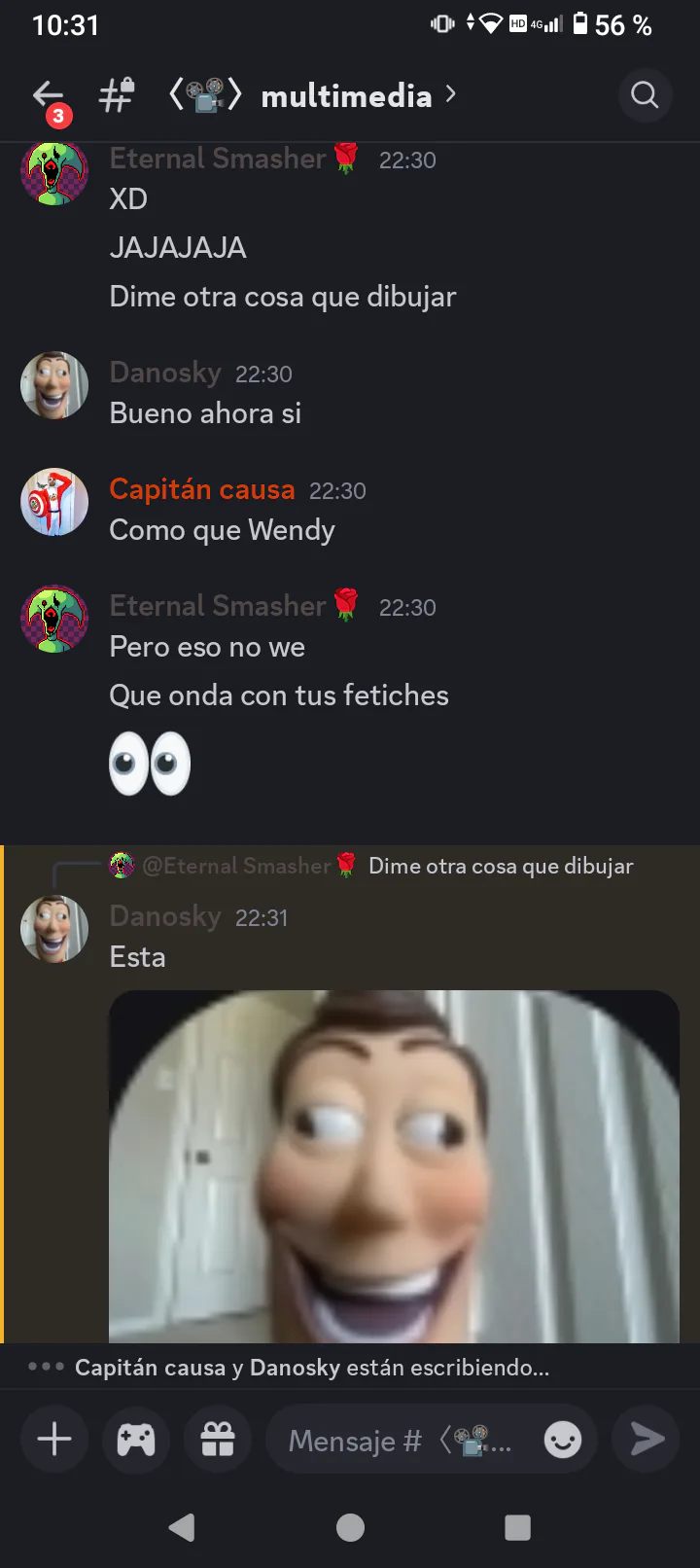The width and height of the screenshot is (700, 1568).
Task: Open the apps and activities controller icon
Action: [x=136, y=1439]
